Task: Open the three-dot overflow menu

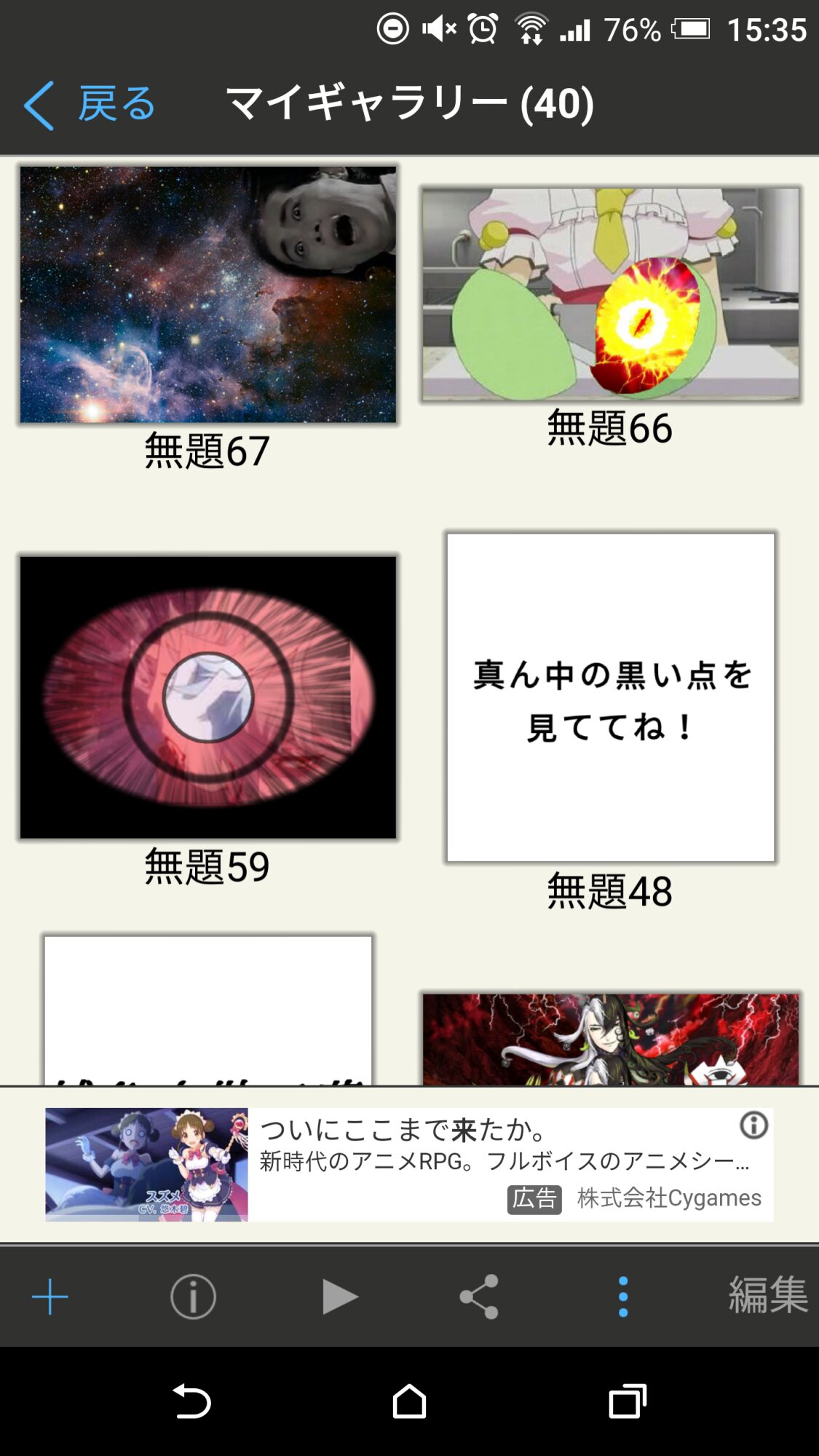Action: tap(623, 1297)
